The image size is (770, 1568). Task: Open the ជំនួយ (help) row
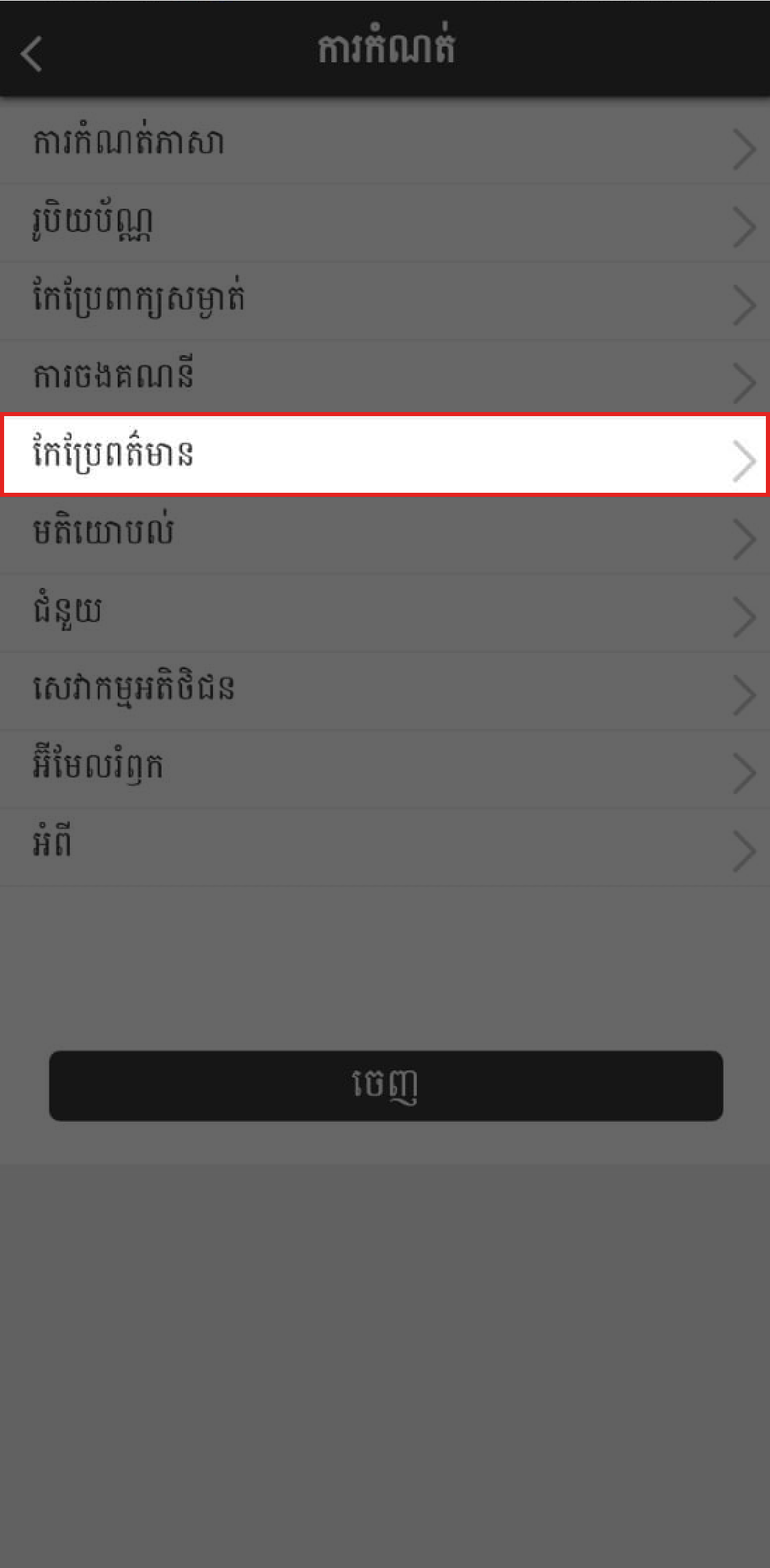[385, 613]
